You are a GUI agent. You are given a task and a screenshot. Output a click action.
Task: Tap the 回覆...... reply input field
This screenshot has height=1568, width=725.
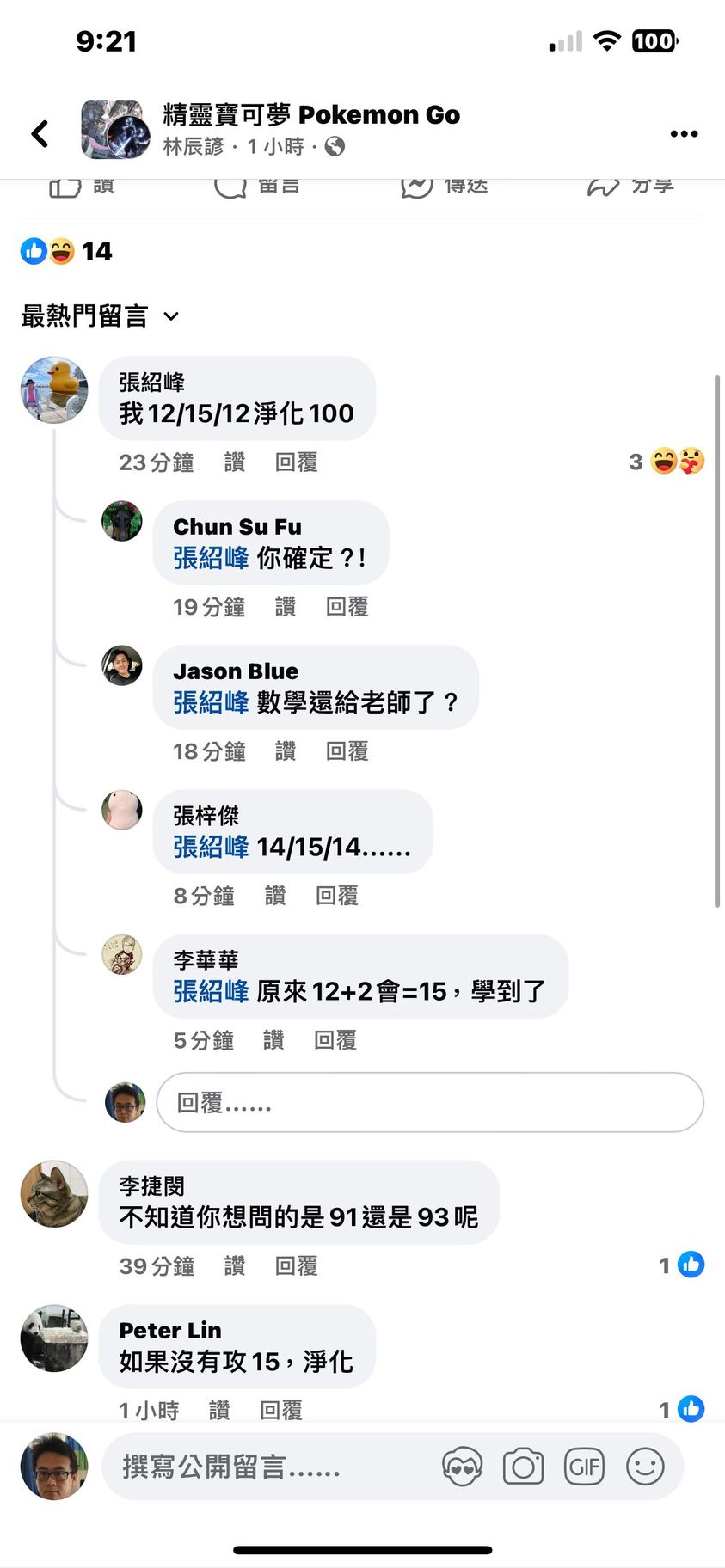click(429, 1102)
